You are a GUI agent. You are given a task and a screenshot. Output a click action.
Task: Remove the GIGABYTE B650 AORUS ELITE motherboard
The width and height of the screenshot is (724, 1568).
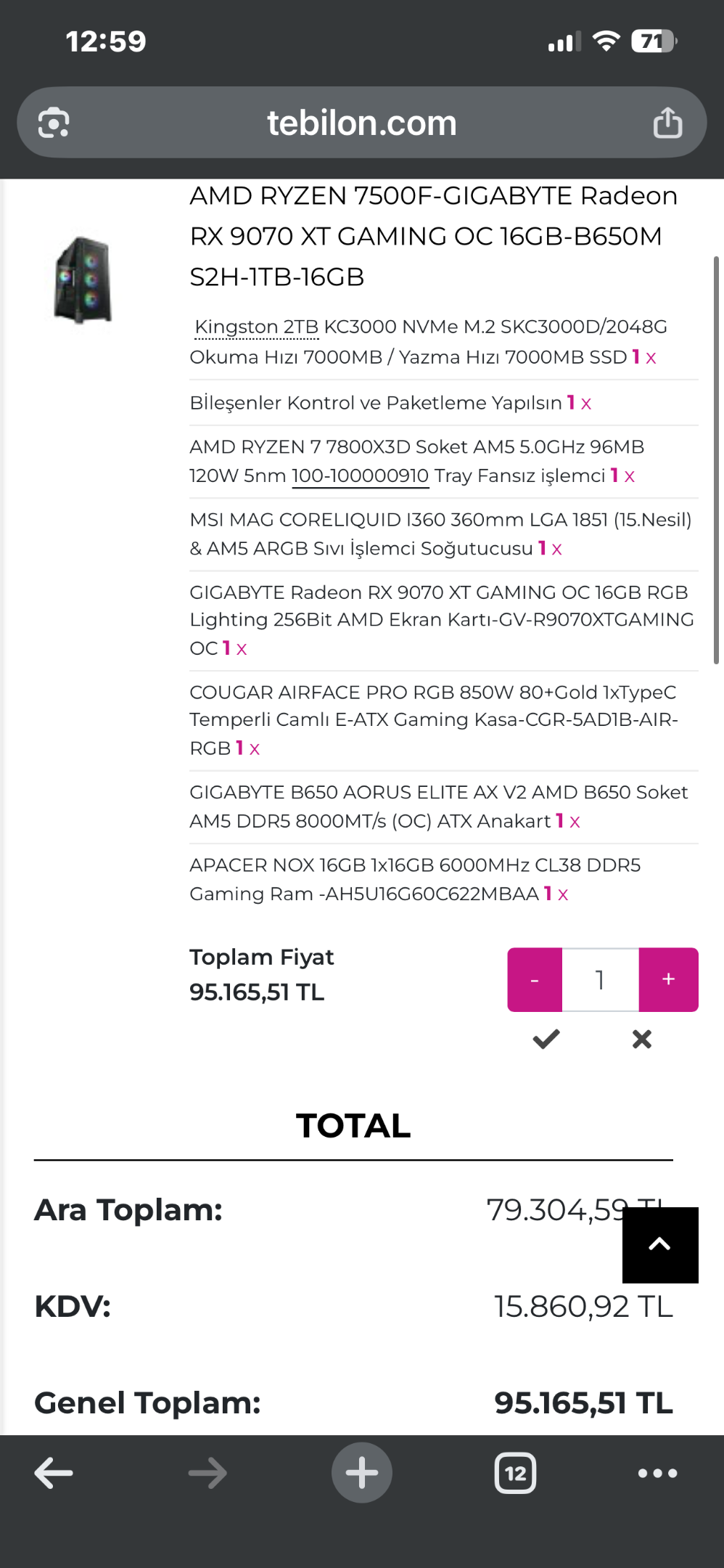point(575,822)
